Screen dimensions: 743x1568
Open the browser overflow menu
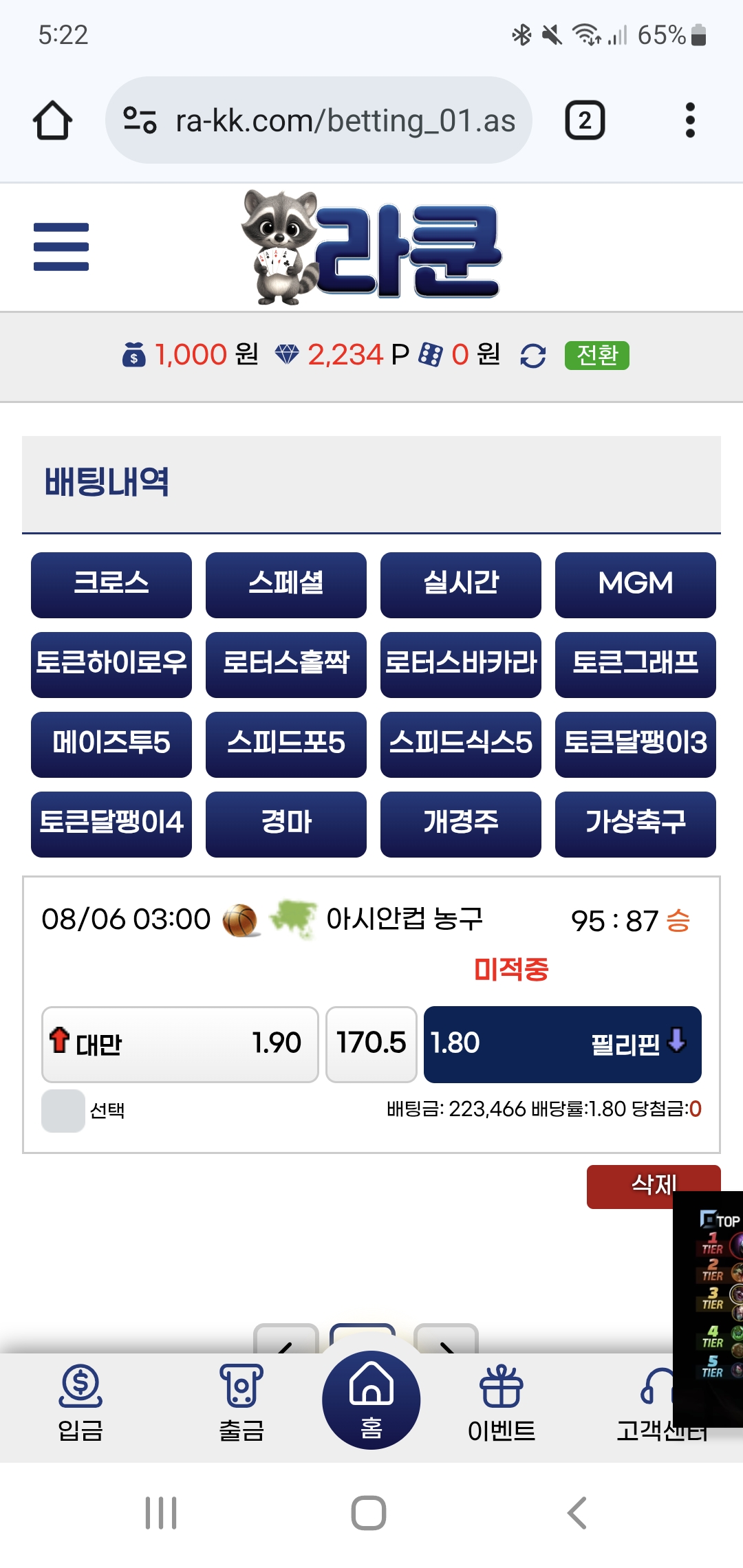point(690,120)
